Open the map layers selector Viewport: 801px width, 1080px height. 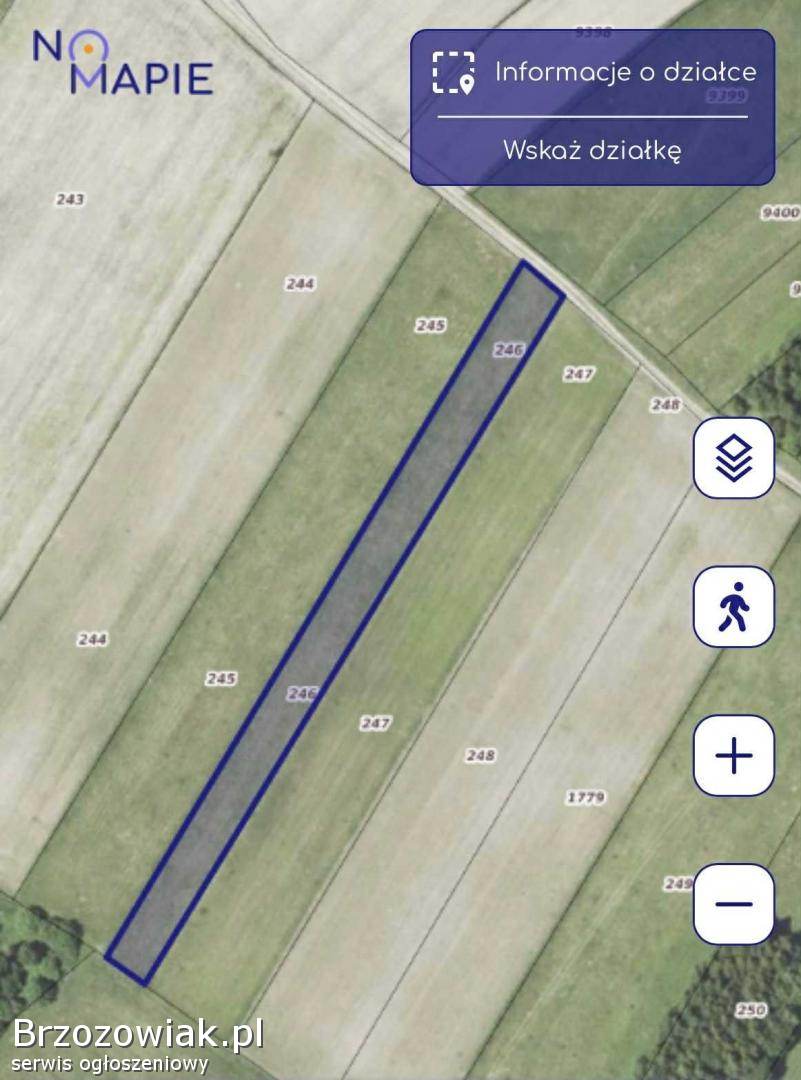pos(734,458)
